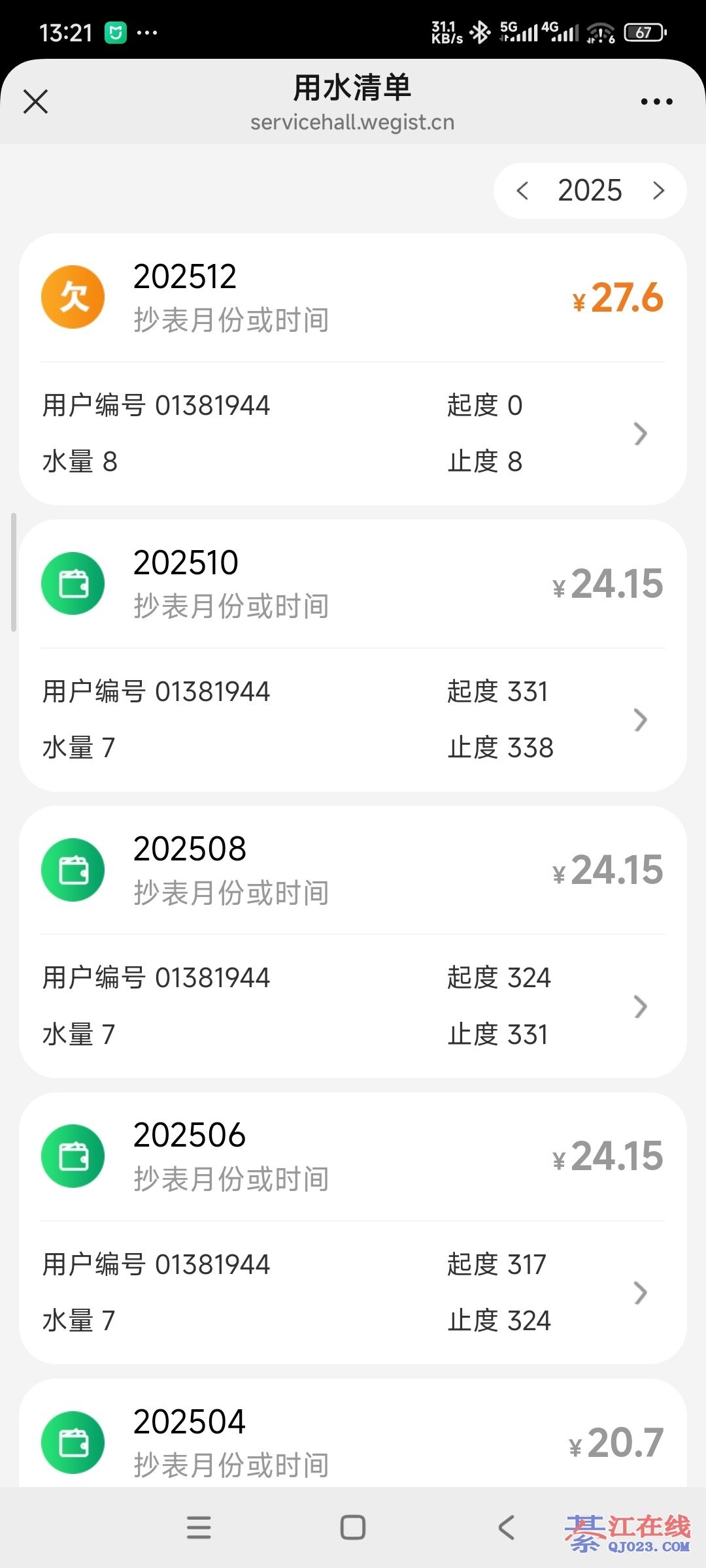Open the unpaid 202512 water bill
The image size is (706, 1568).
[353, 369]
